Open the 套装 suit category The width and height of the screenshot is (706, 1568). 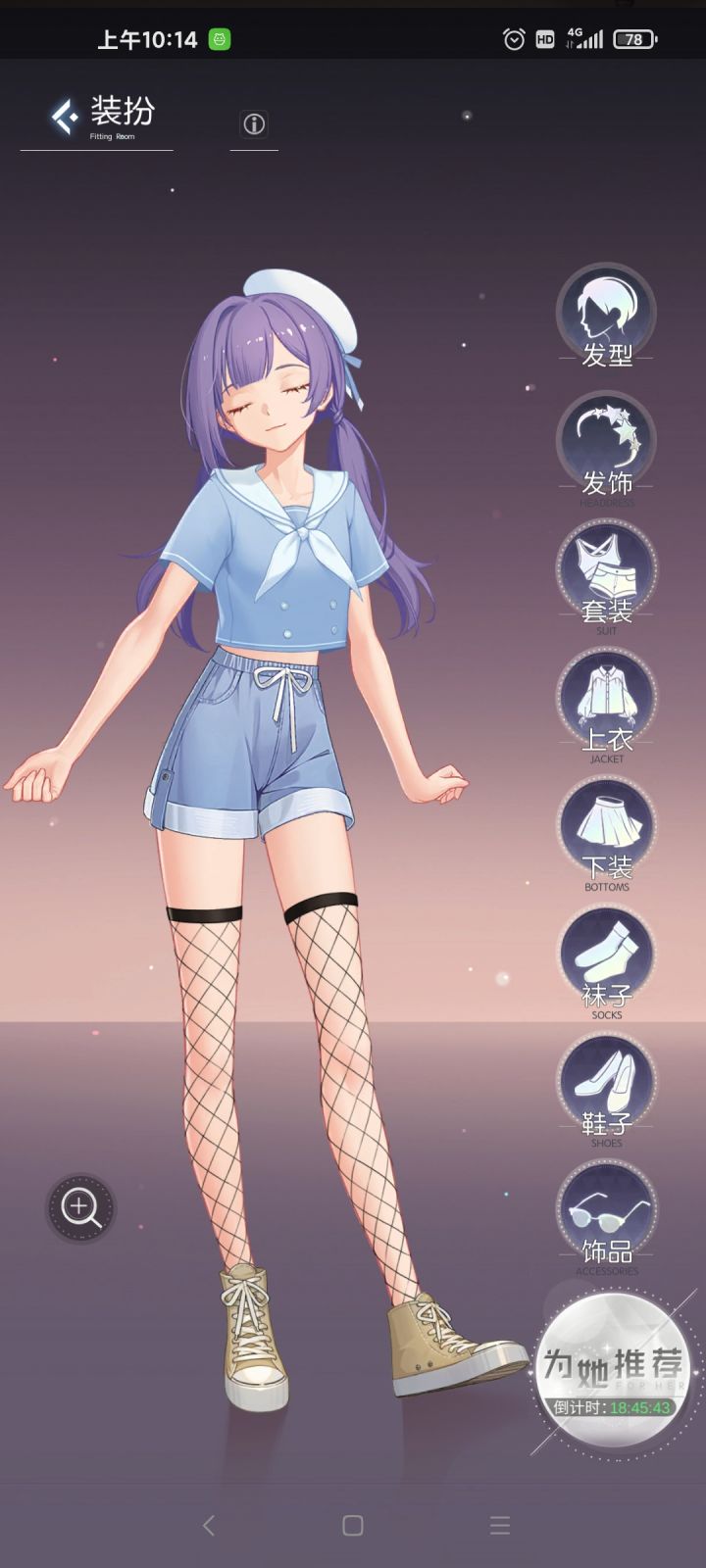tap(606, 572)
